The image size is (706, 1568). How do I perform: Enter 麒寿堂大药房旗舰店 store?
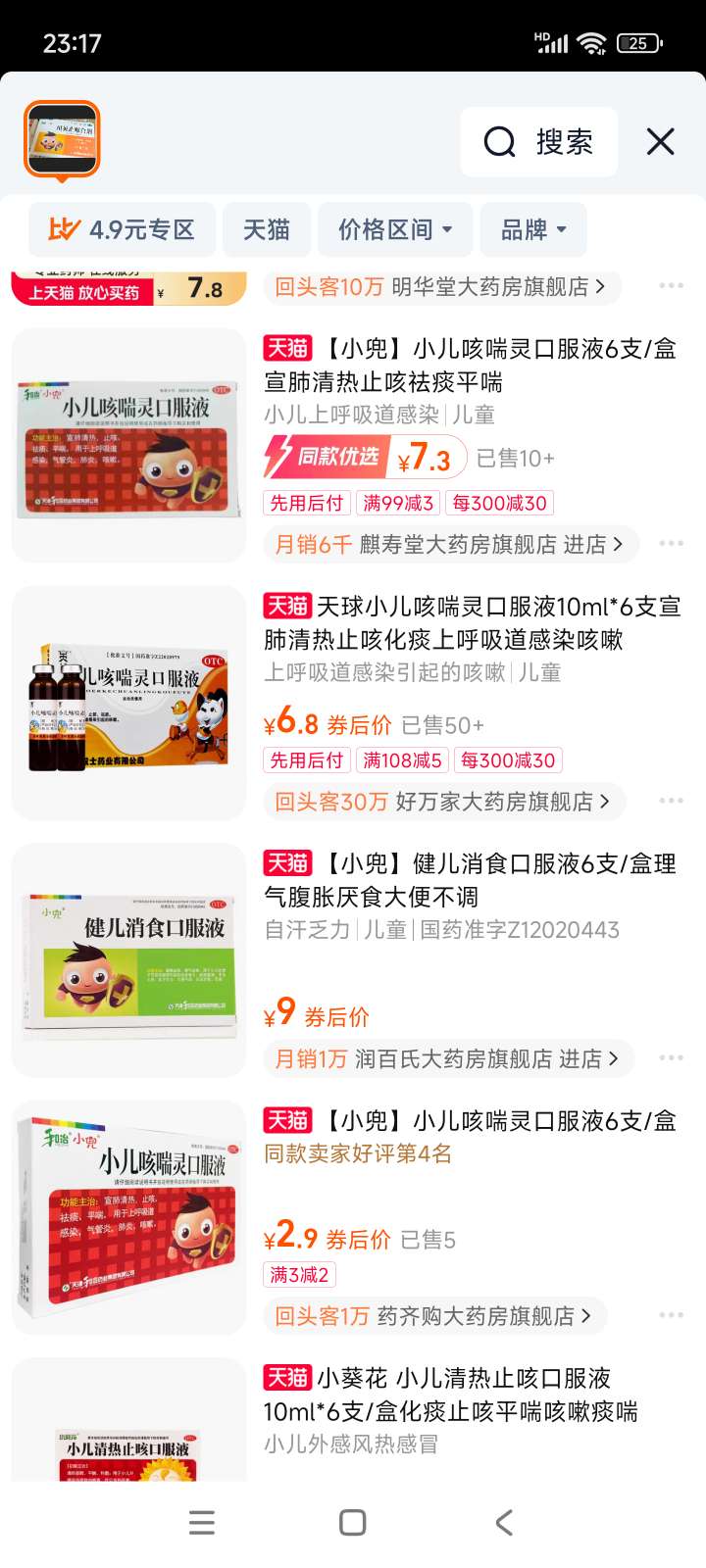coord(451,544)
